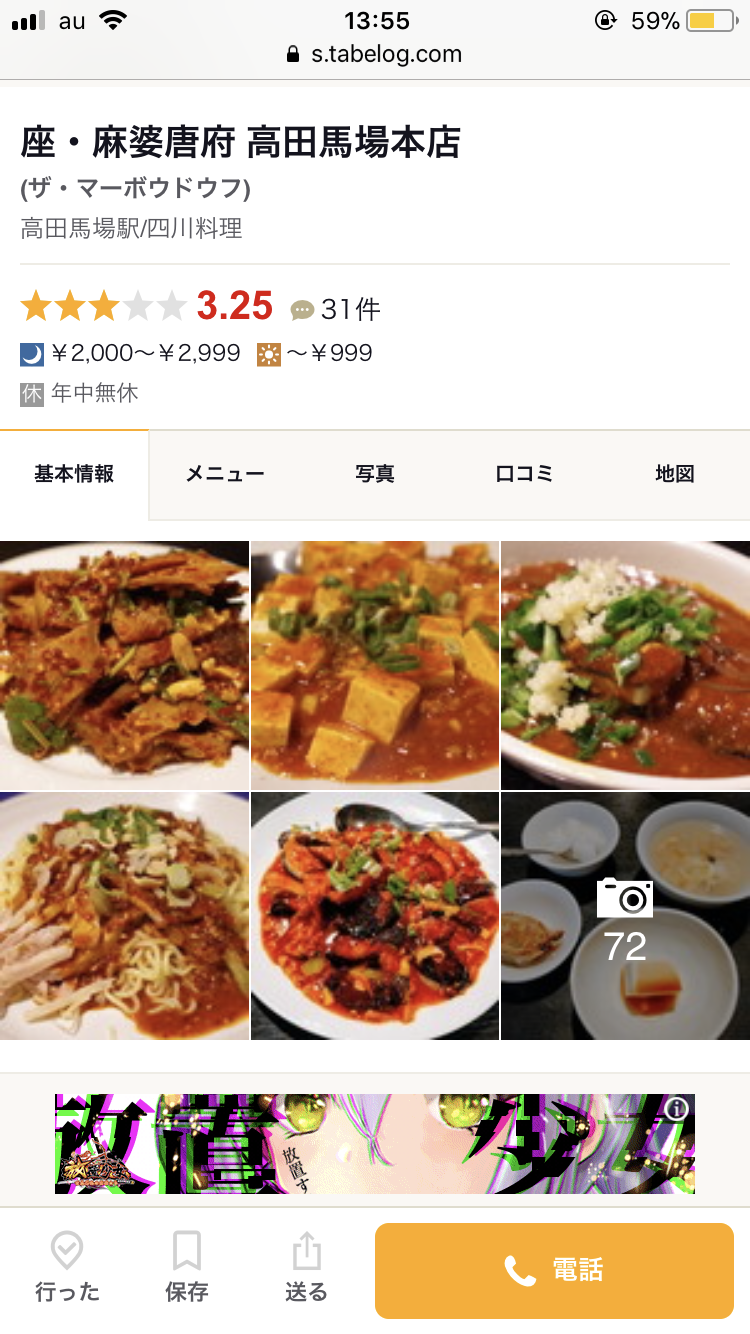Select the 基本情報 tab

74,475
